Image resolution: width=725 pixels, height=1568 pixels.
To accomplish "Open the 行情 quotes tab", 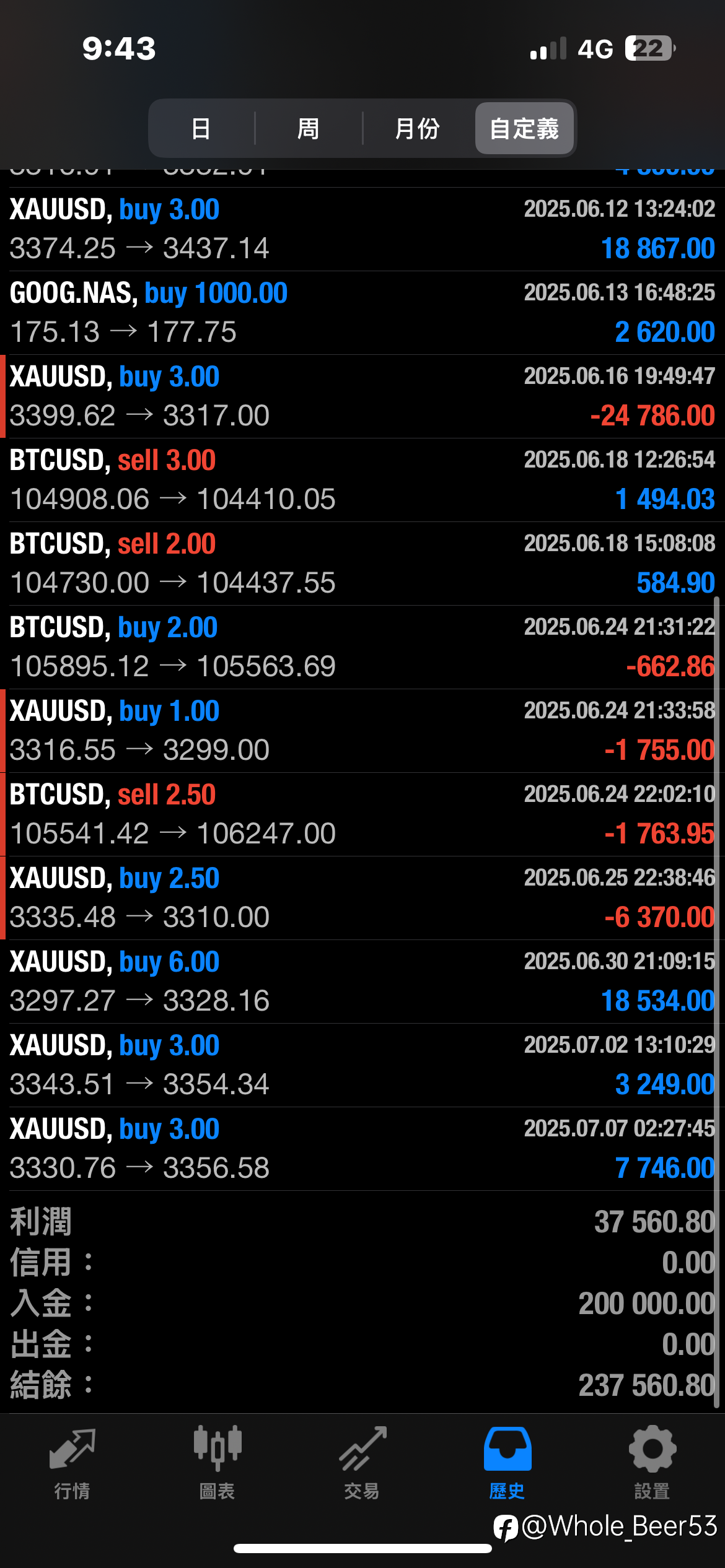I will point(72,1463).
